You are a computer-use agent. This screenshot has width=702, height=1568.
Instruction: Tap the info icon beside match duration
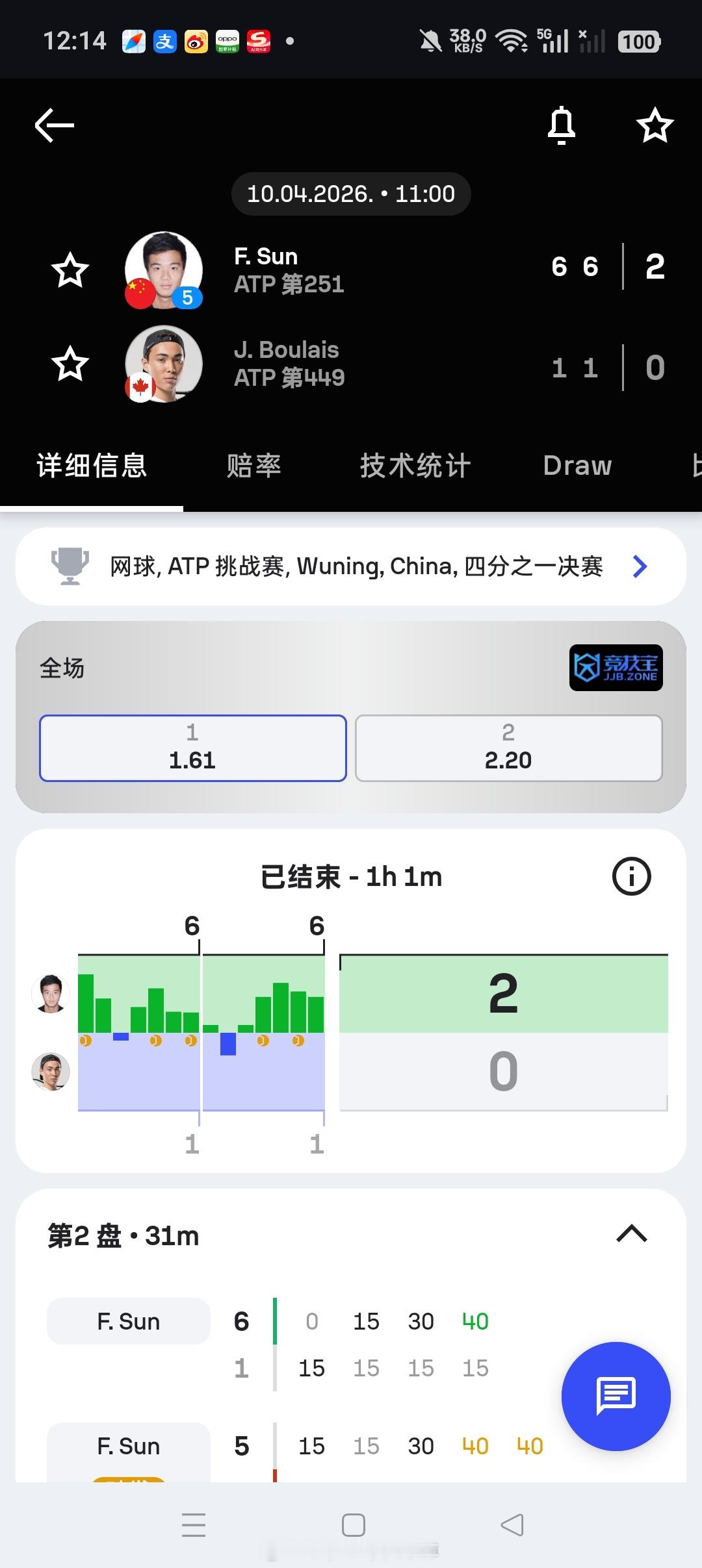point(630,876)
